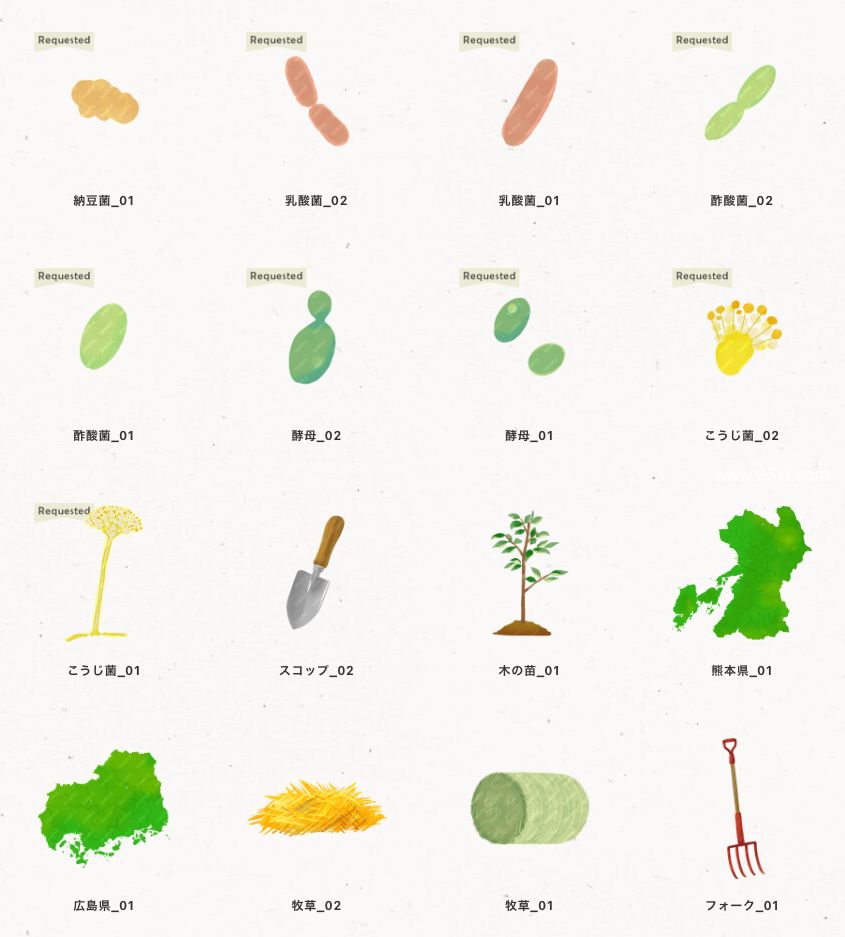Open the こうじ菌_02 illustration

pos(741,336)
